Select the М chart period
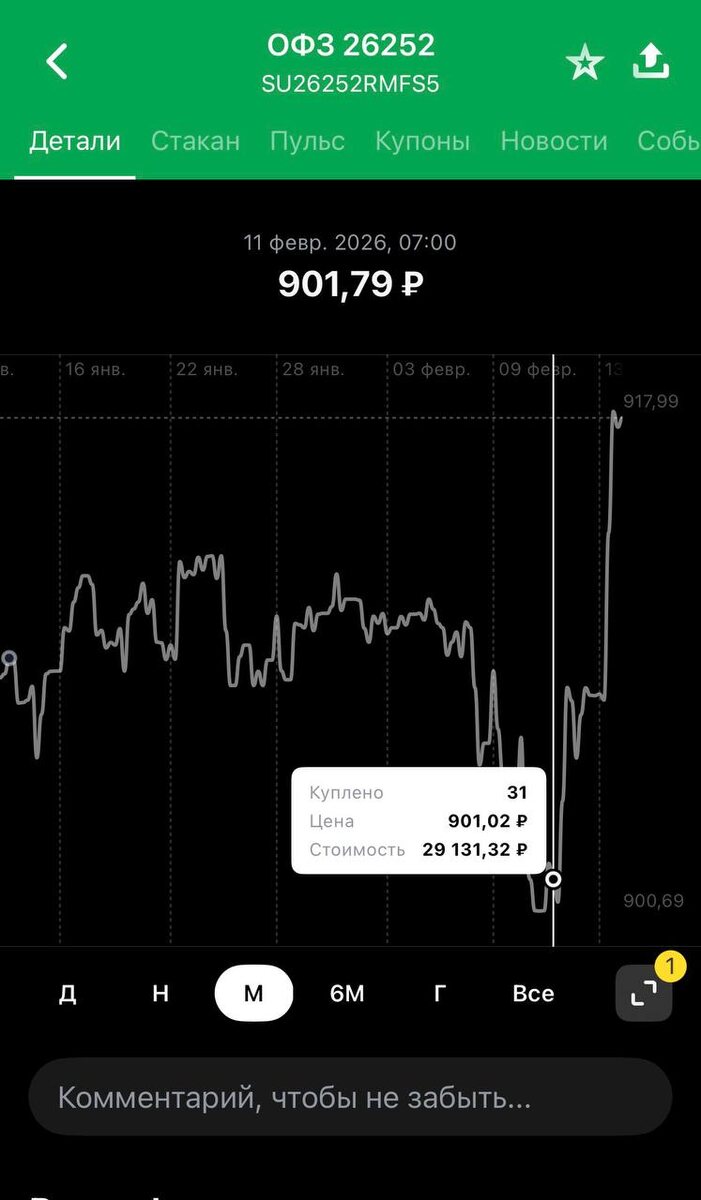The height and width of the screenshot is (1200, 701). pyautogui.click(x=253, y=994)
